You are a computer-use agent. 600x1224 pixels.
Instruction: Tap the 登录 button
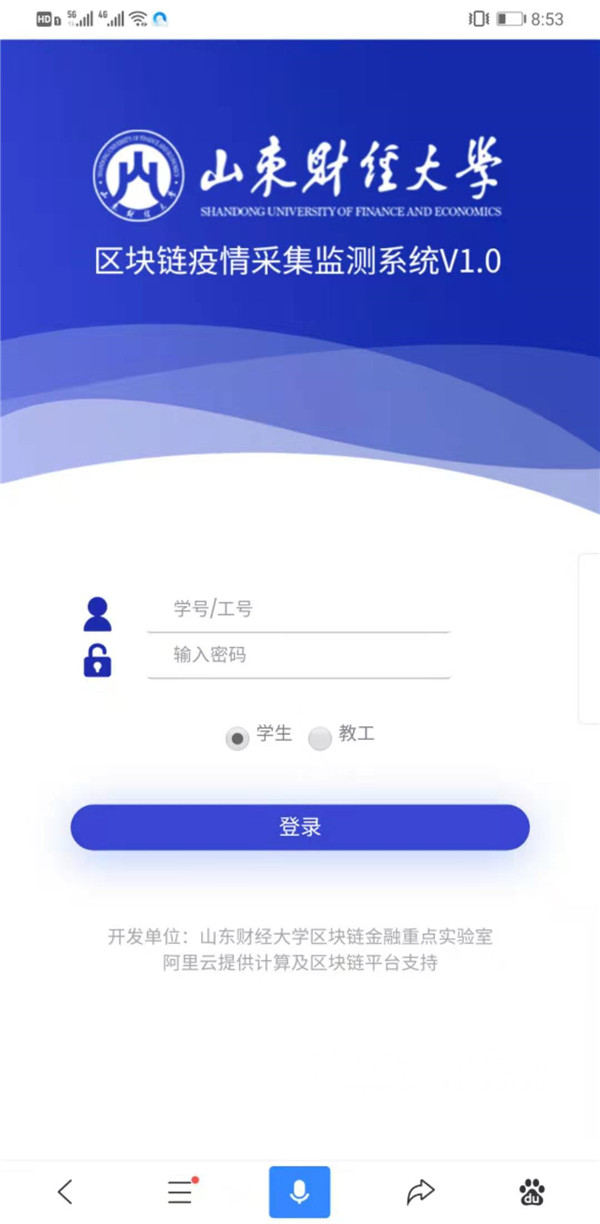300,828
